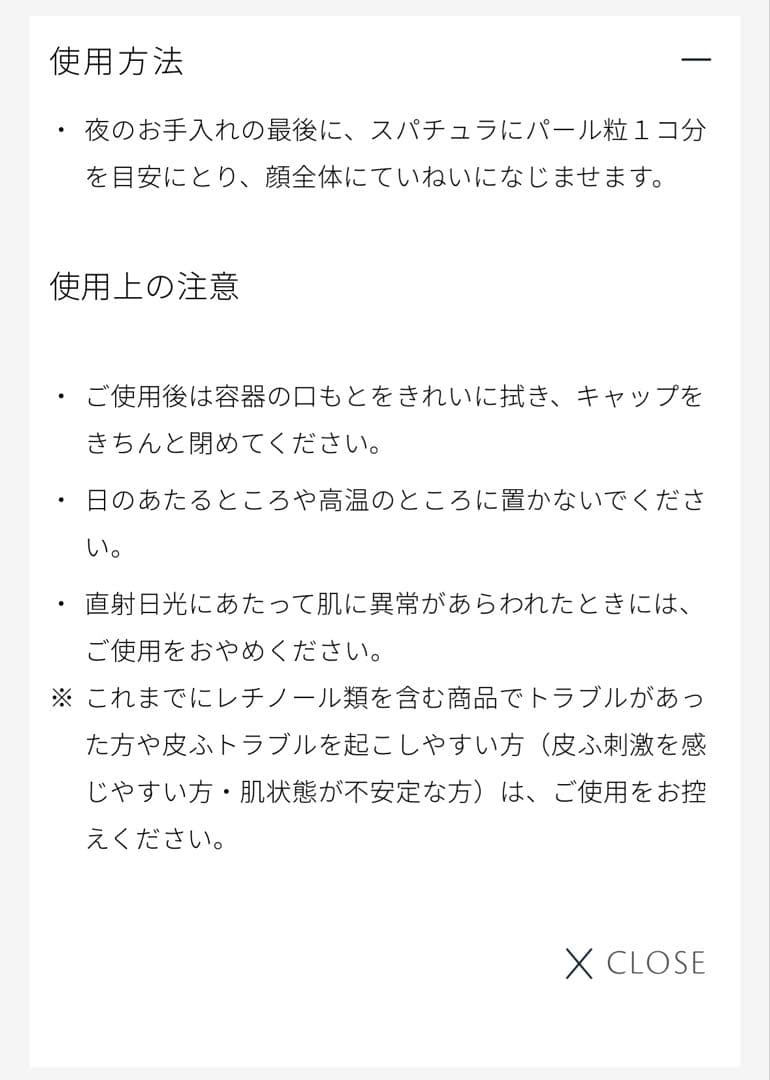Screen dimensions: 770x1080
Task: Close the usage details panel
Action: pyautogui.click(x=636, y=963)
